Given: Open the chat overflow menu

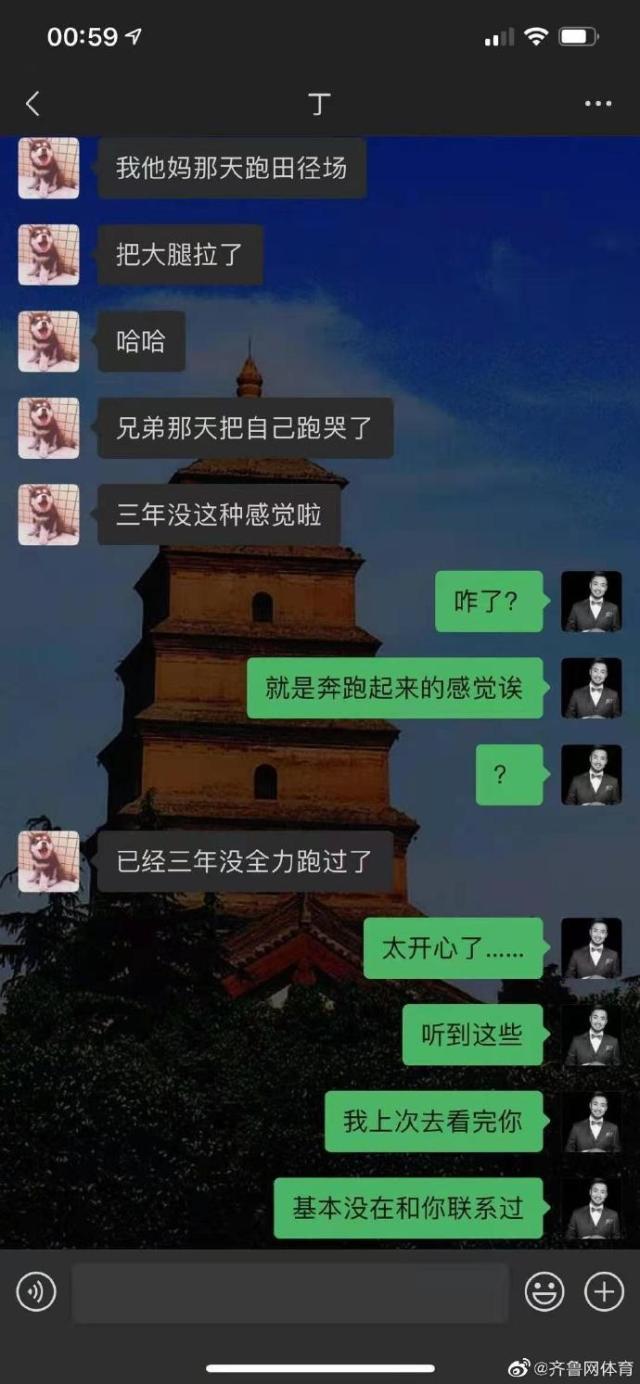Looking at the screenshot, I should click(x=598, y=103).
